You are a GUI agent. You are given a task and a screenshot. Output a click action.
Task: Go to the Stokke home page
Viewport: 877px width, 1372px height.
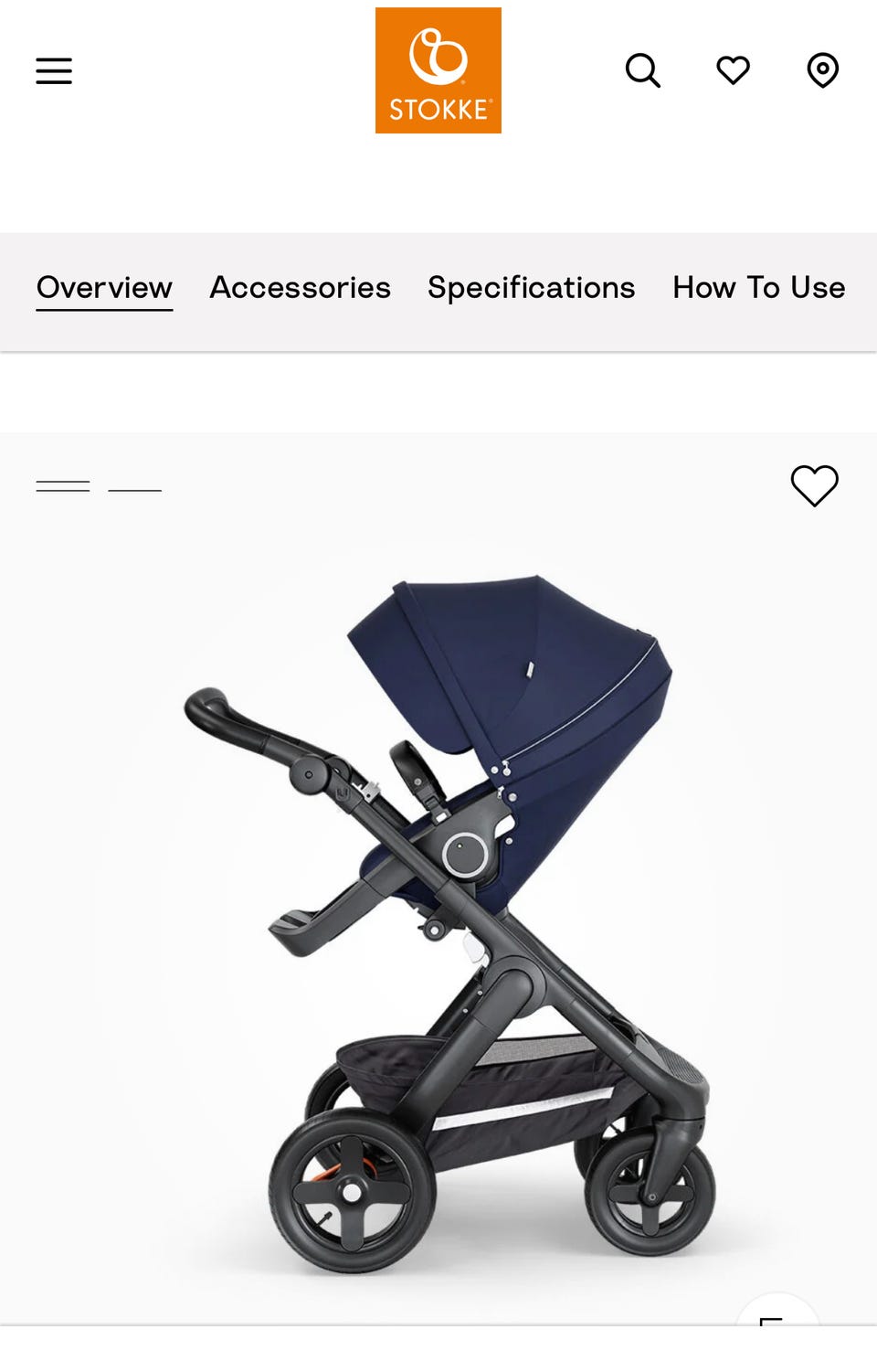point(438,70)
